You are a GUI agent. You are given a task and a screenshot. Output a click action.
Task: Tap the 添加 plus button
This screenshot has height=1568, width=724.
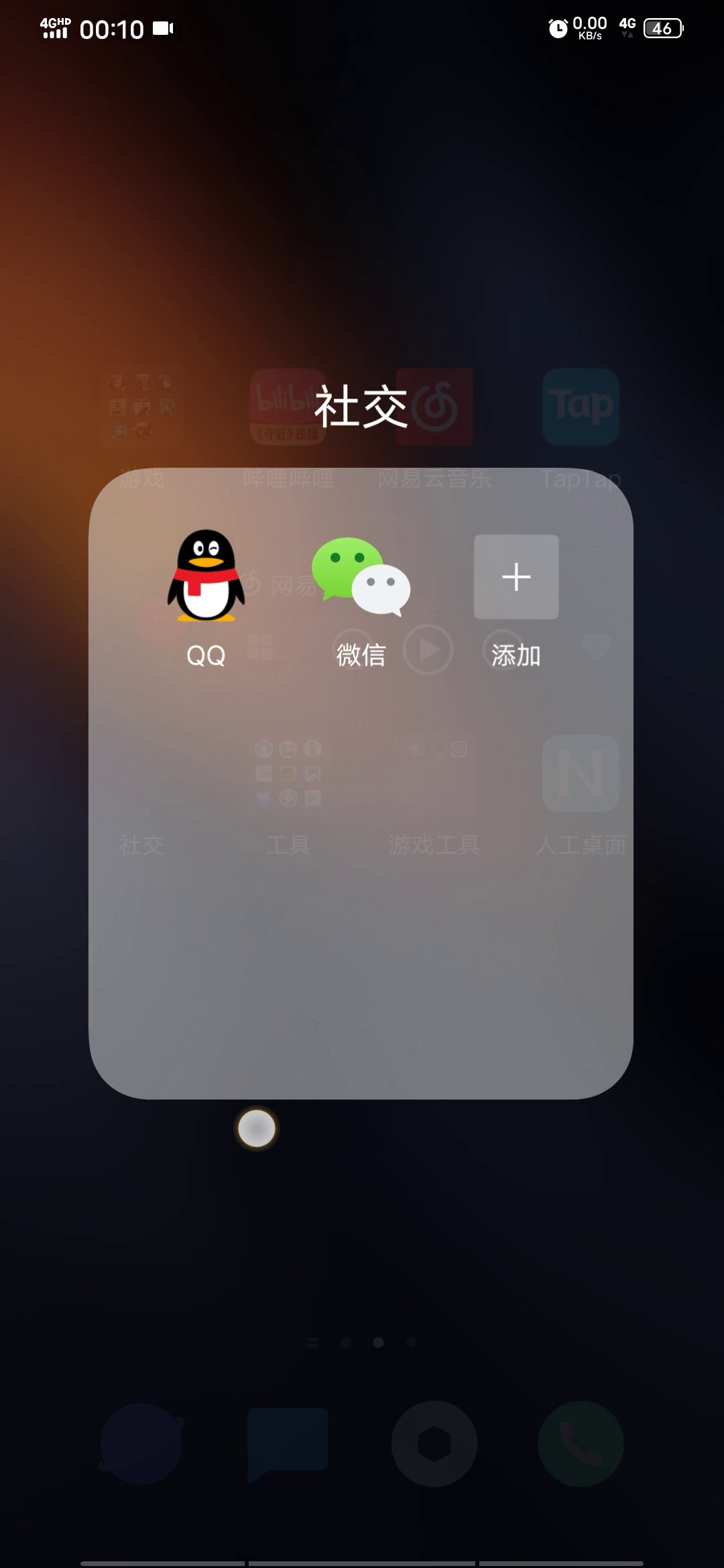click(516, 577)
